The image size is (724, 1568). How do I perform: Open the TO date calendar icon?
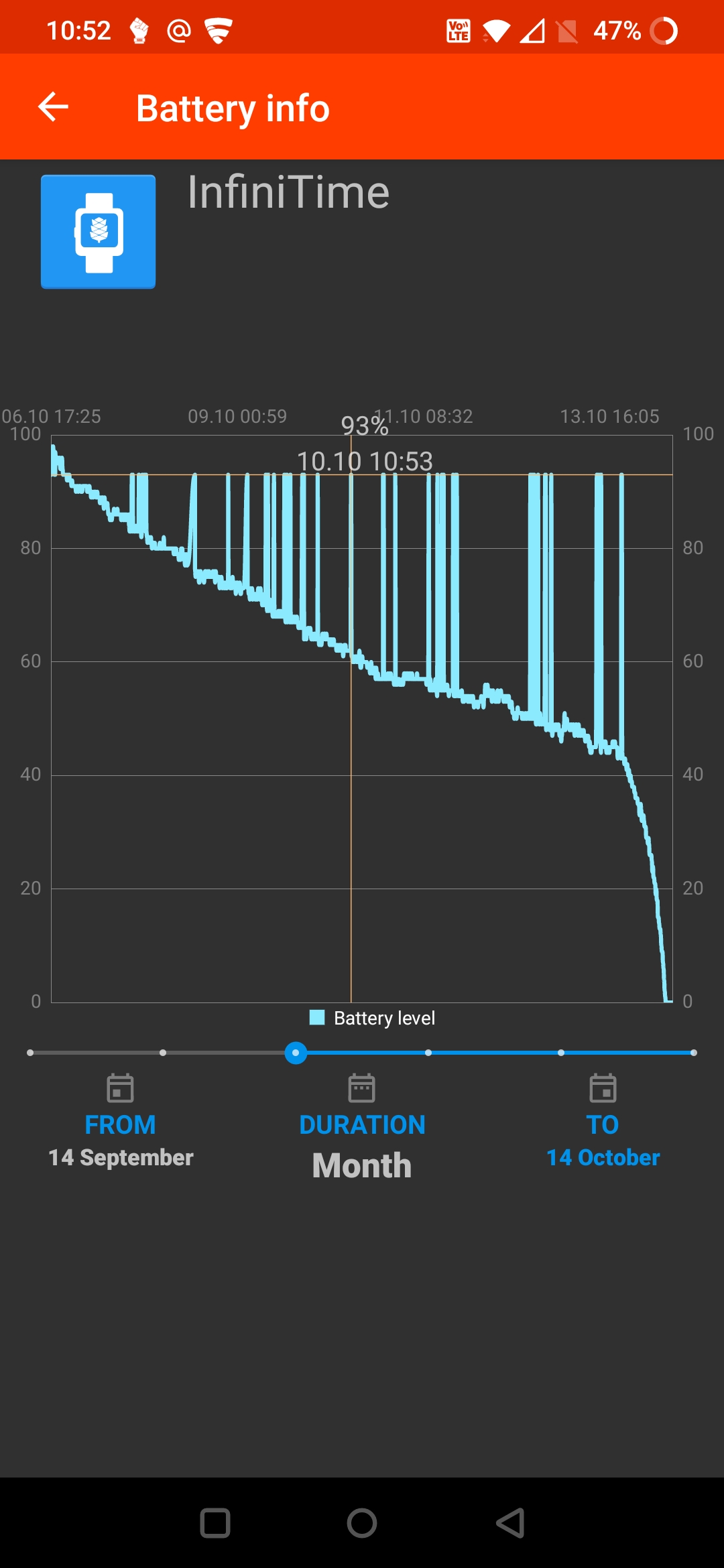[603, 1087]
